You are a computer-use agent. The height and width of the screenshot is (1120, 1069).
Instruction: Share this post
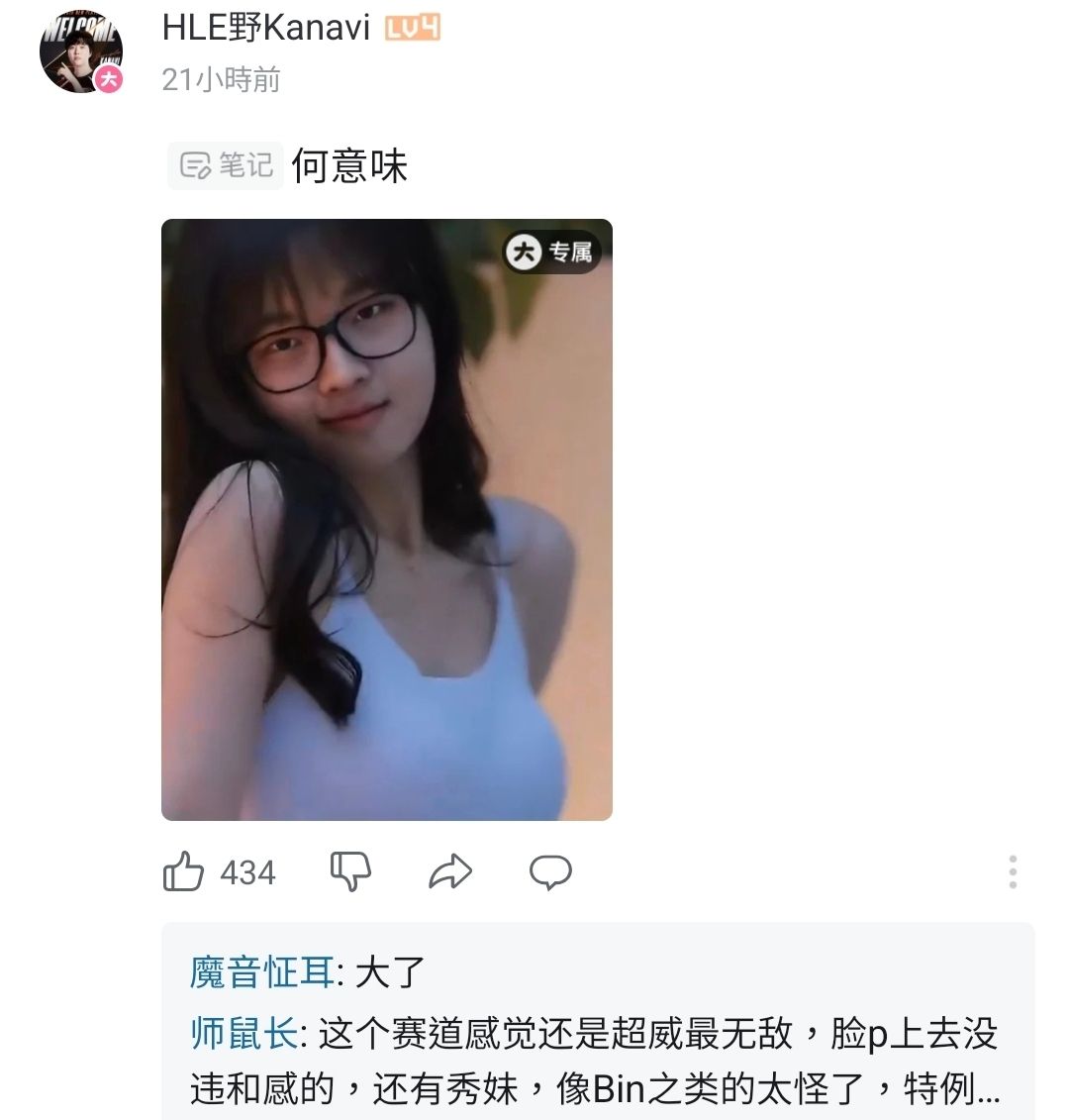(x=450, y=872)
